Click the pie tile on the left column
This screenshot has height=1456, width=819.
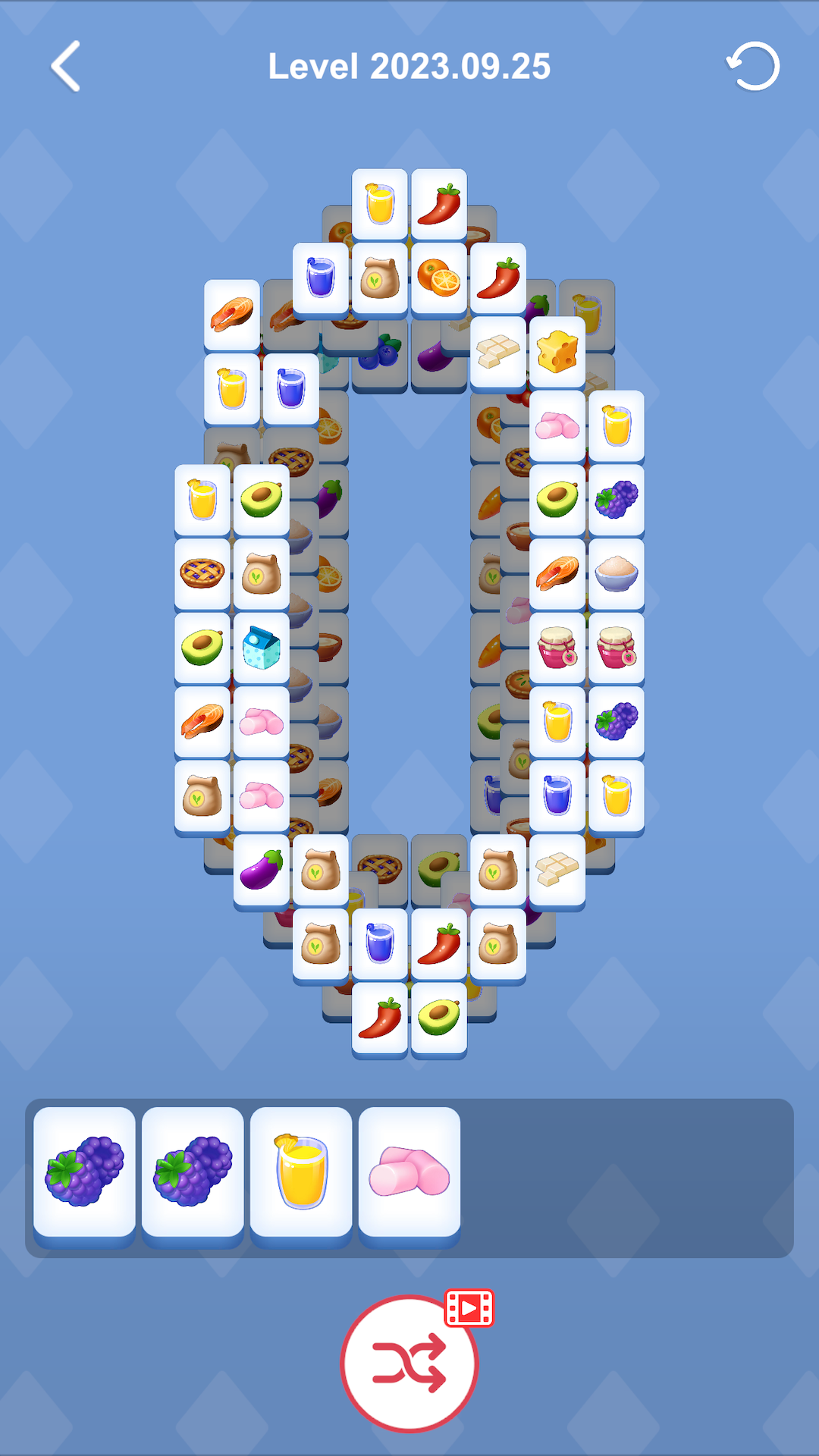tap(202, 573)
